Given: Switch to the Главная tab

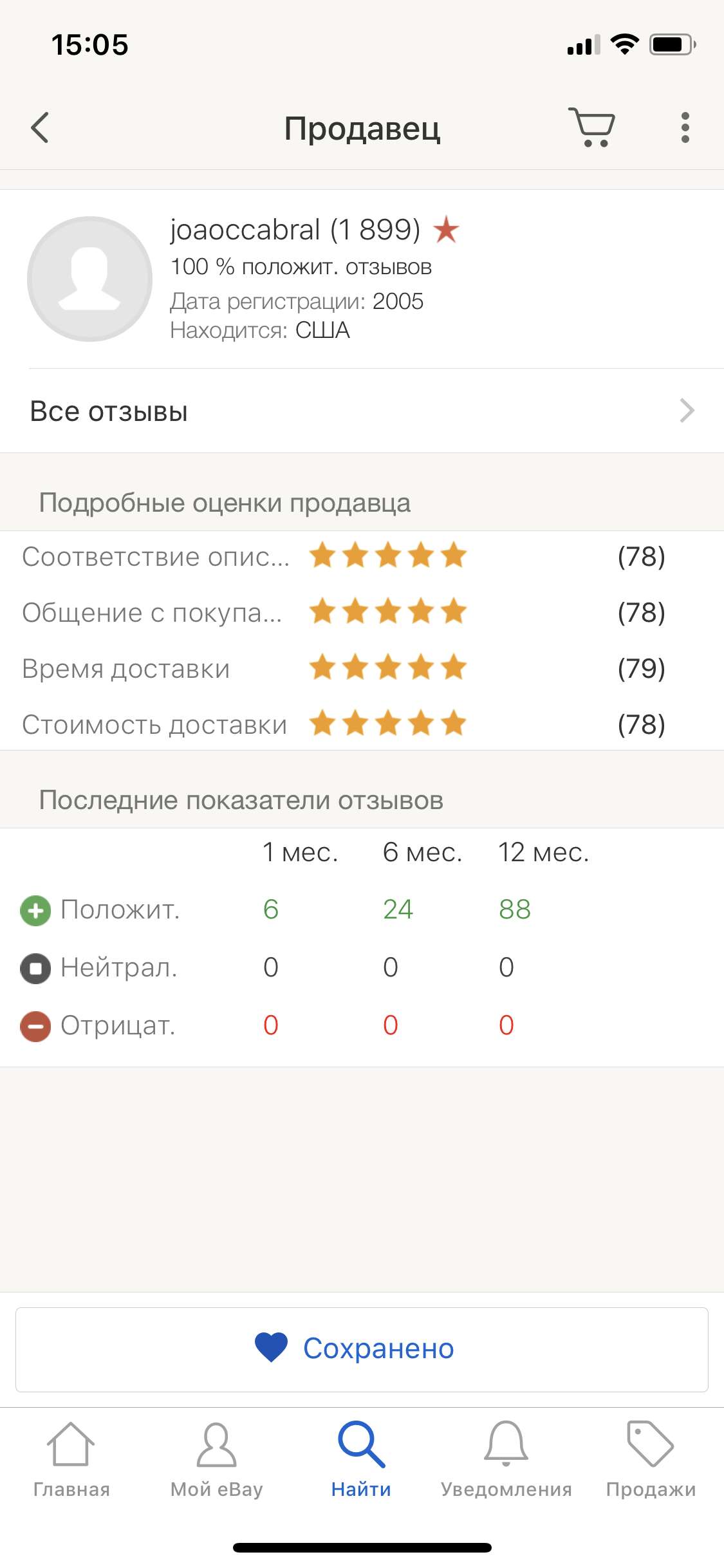Looking at the screenshot, I should point(71,1460).
